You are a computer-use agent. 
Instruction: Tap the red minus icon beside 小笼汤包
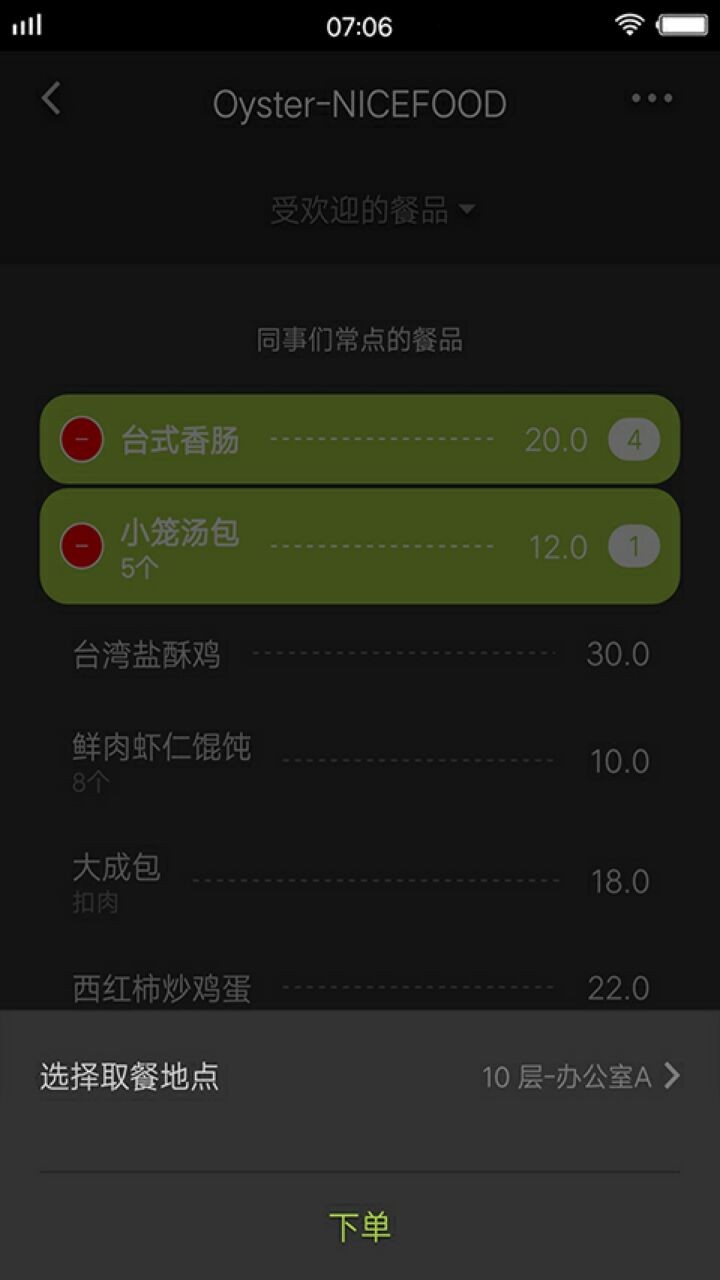80,545
